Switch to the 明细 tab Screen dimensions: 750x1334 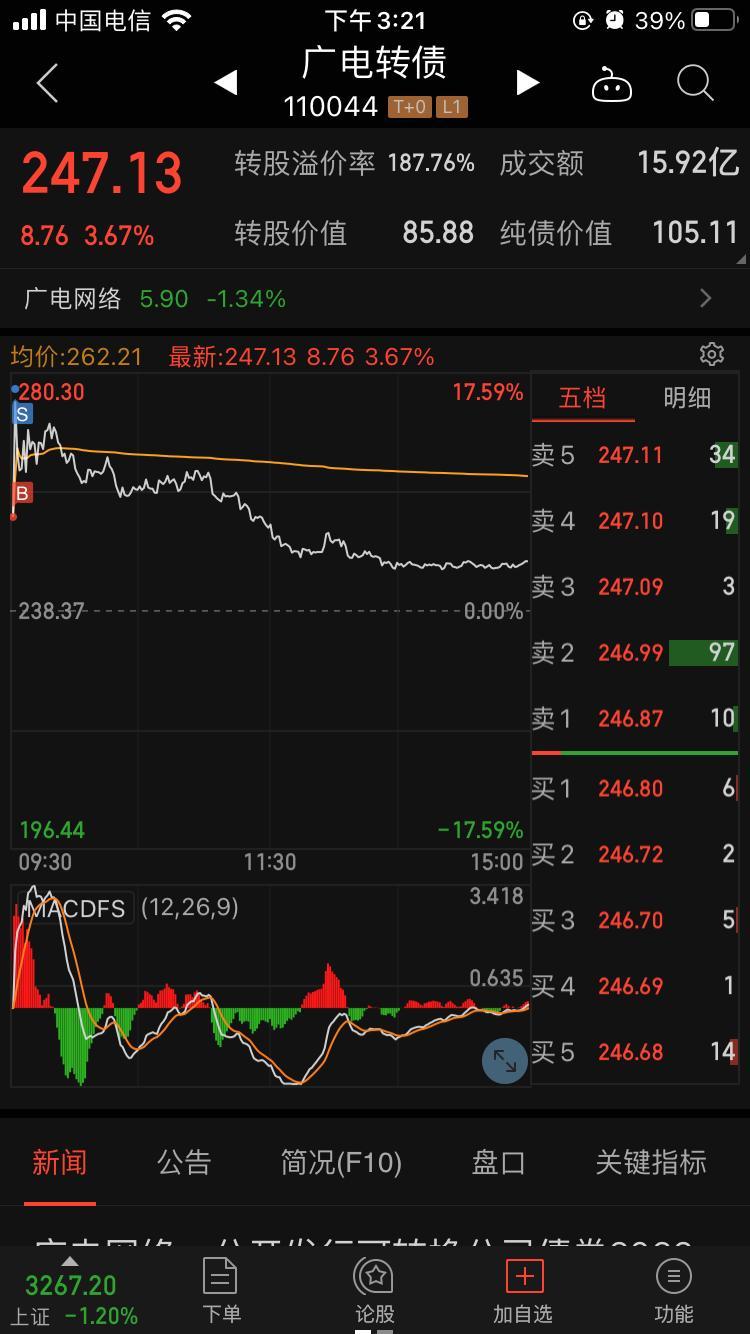[687, 398]
